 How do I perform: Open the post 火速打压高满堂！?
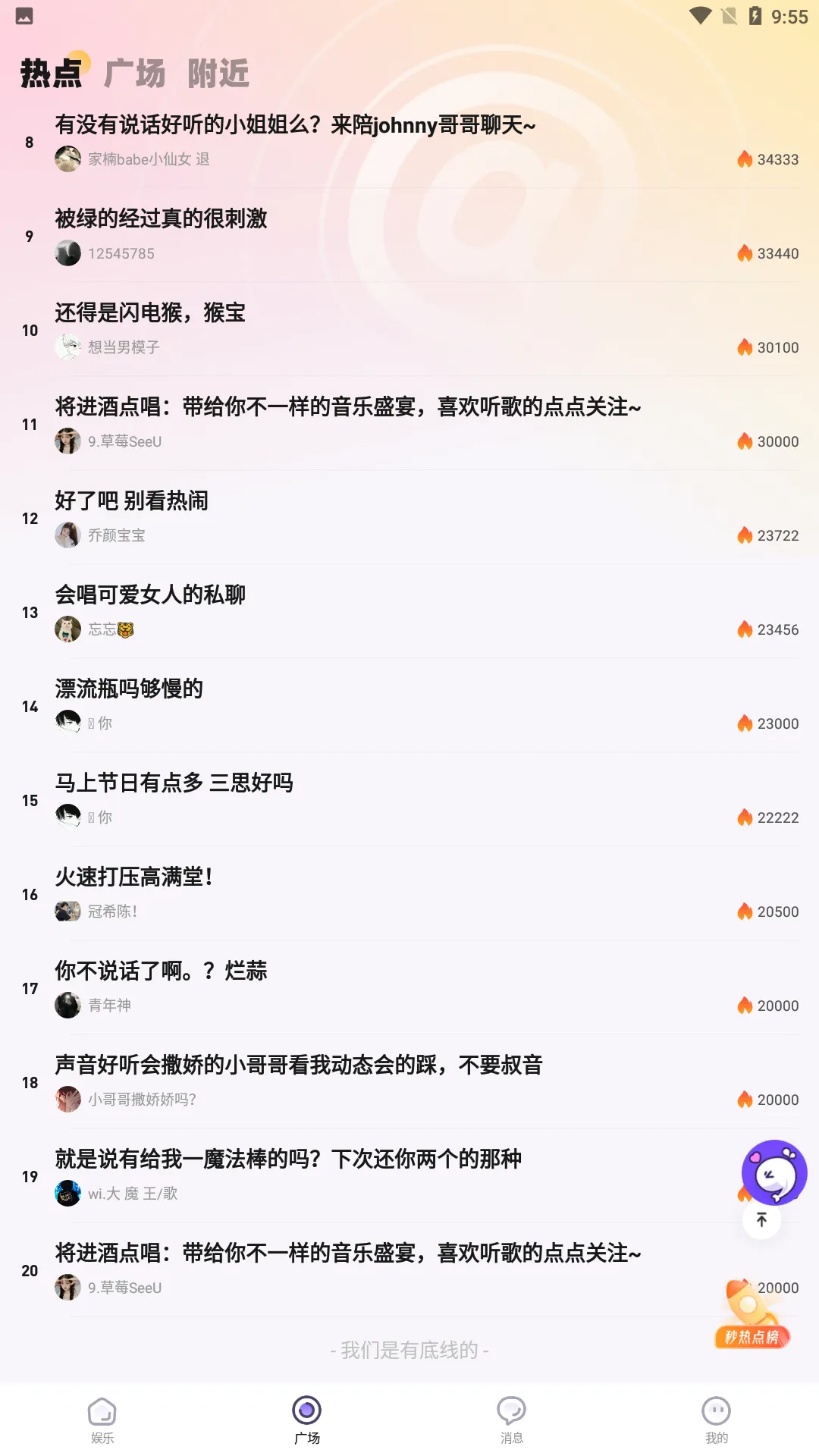[133, 877]
